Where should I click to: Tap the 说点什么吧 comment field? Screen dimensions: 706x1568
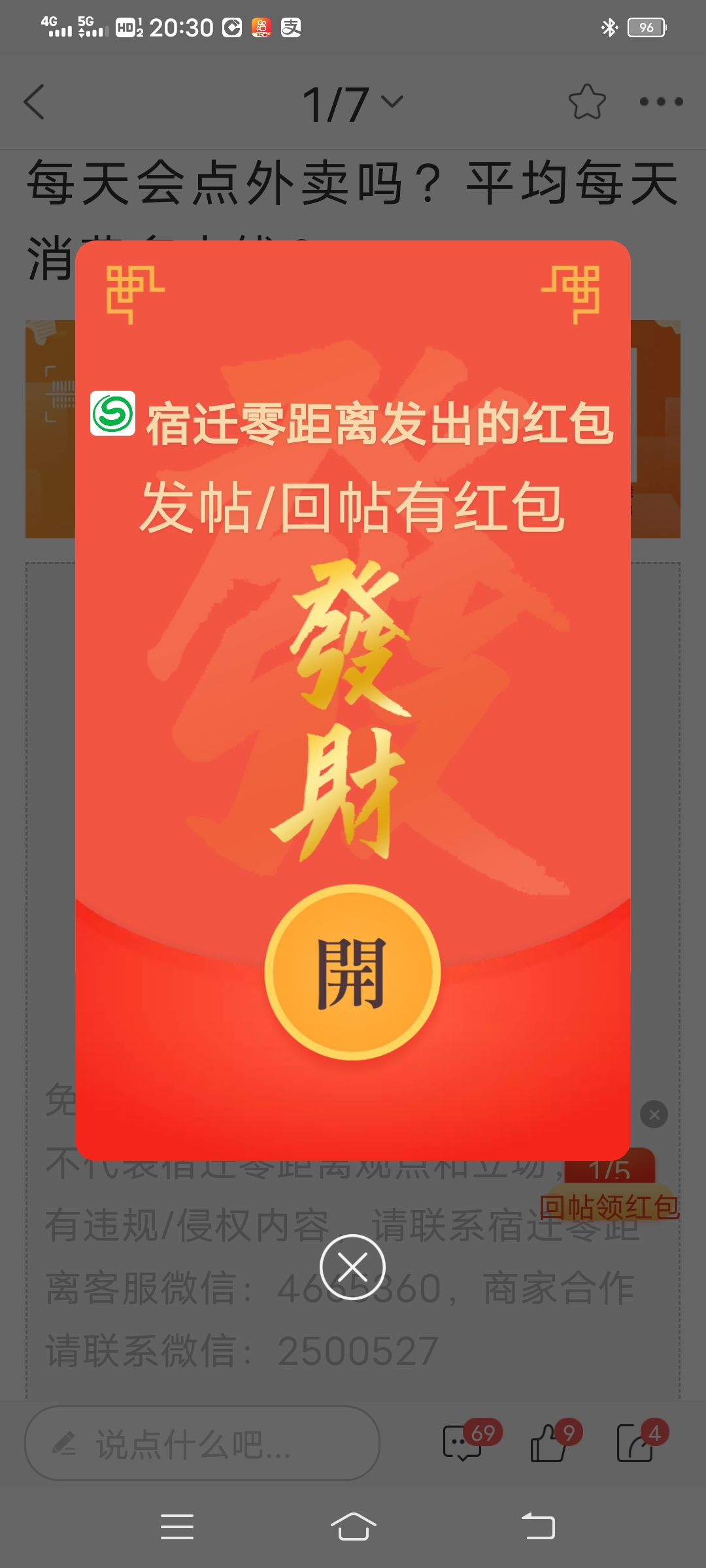point(201,1444)
